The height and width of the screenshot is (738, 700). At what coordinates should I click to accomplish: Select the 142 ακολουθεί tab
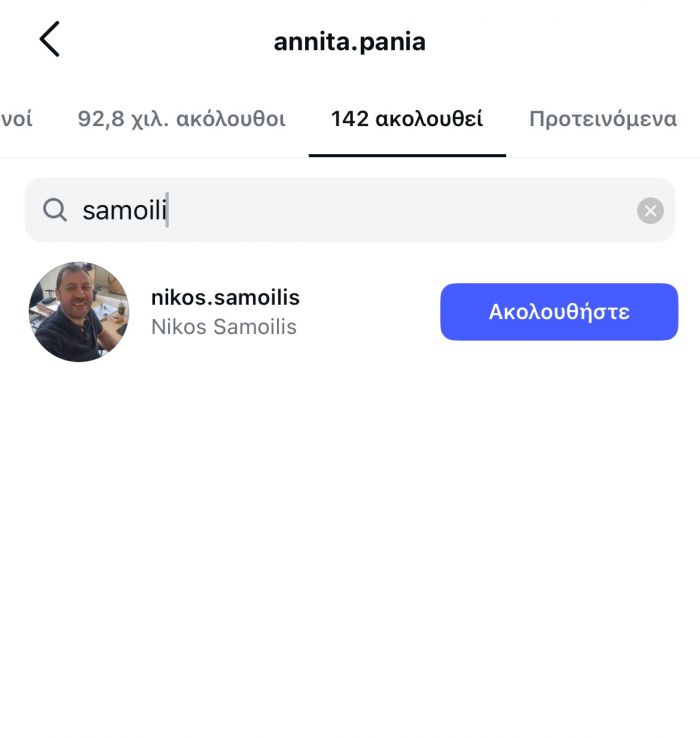[x=407, y=119]
